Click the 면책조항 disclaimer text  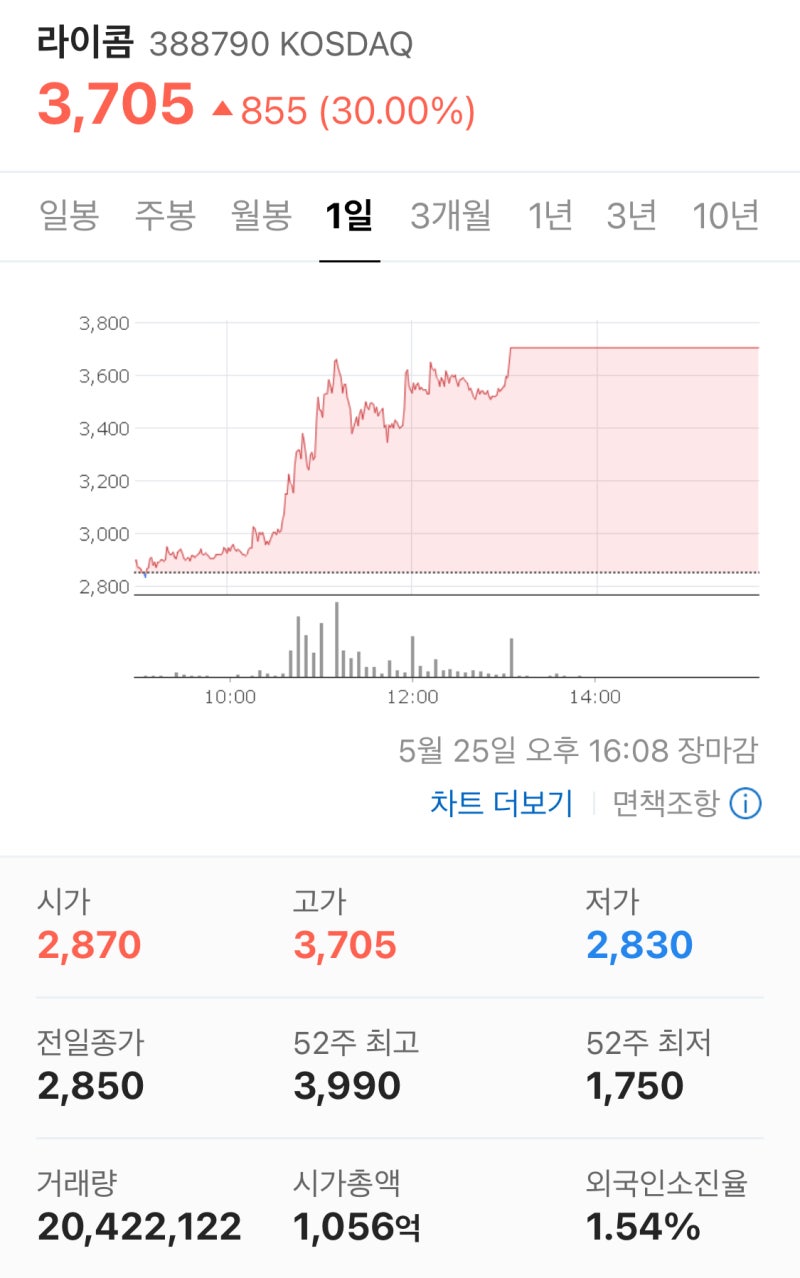click(x=665, y=803)
